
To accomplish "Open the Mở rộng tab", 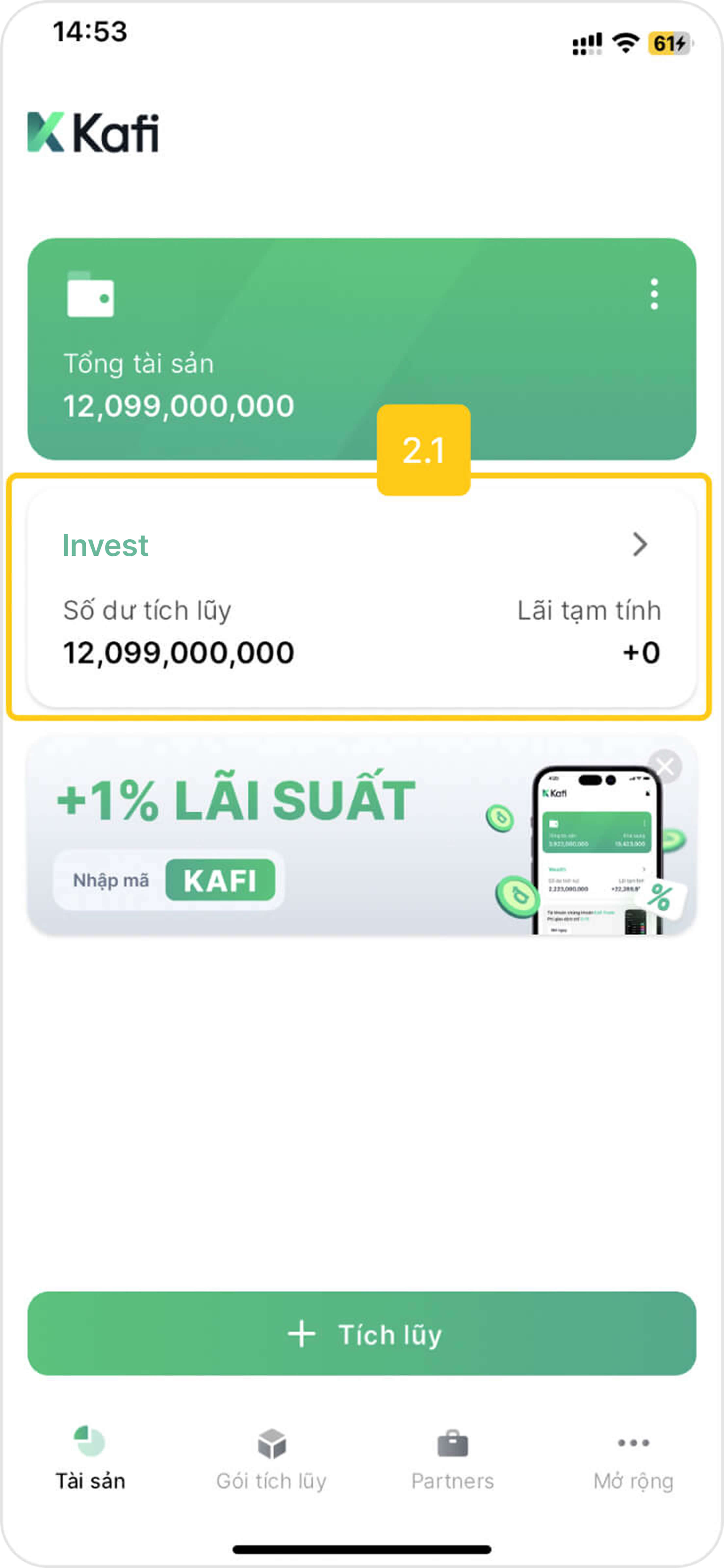I will 633,1457.
